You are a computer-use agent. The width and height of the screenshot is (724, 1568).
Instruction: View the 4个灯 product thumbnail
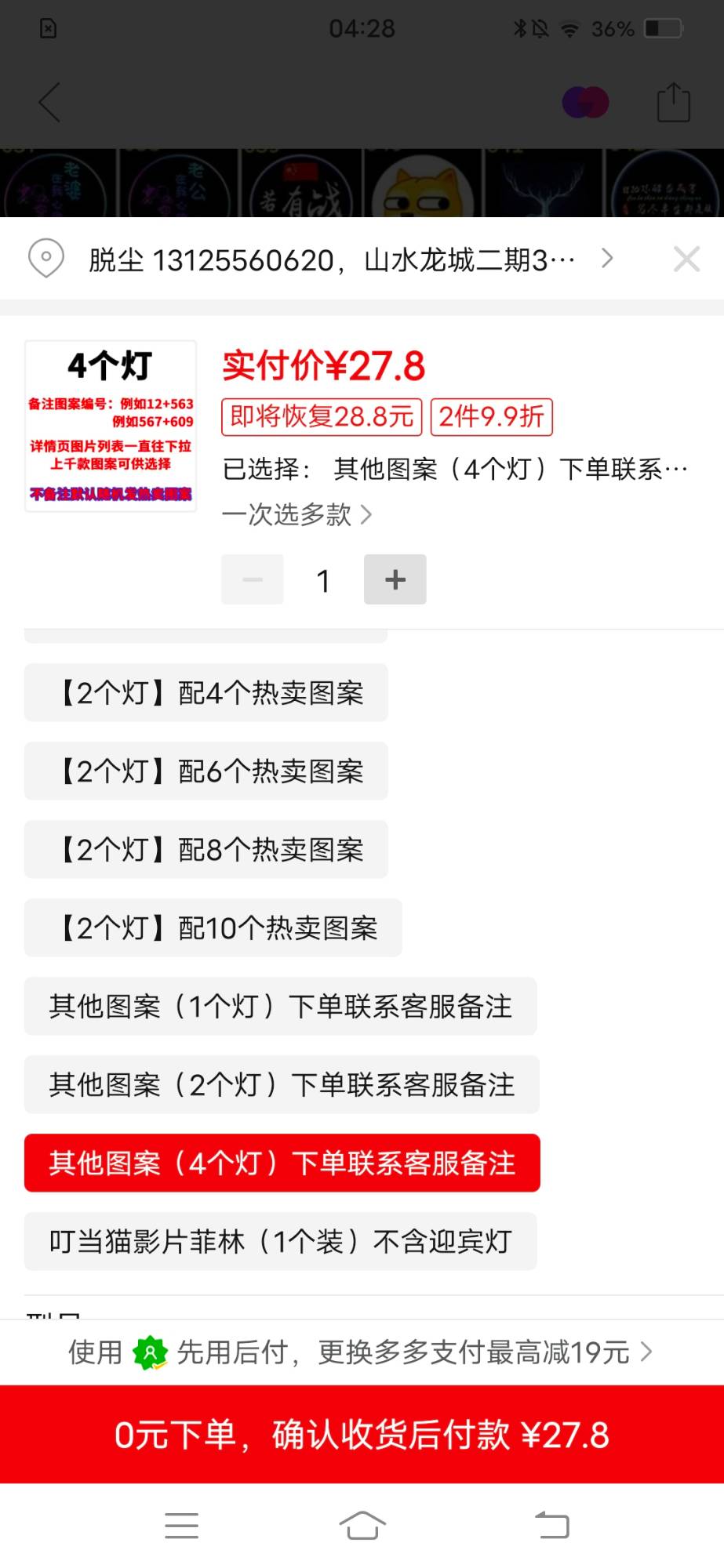tap(111, 426)
